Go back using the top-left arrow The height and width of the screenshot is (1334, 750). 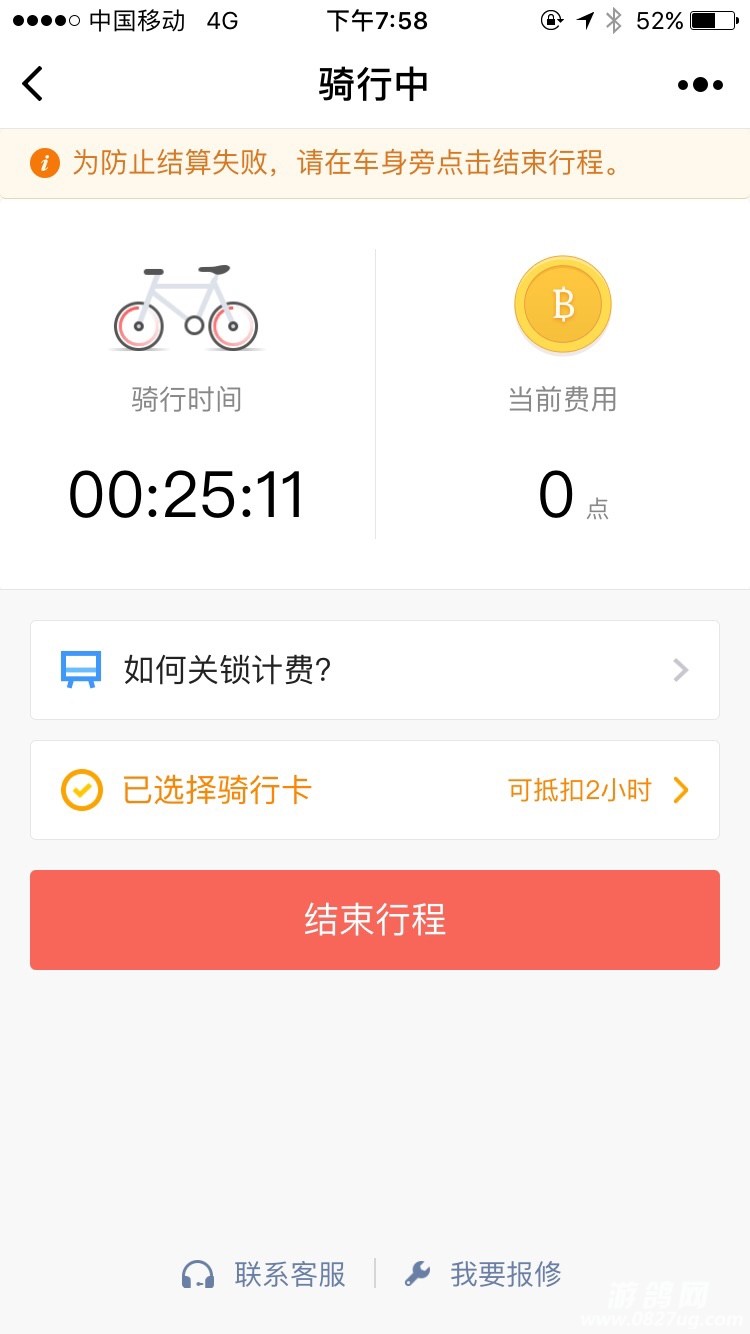[x=33, y=84]
